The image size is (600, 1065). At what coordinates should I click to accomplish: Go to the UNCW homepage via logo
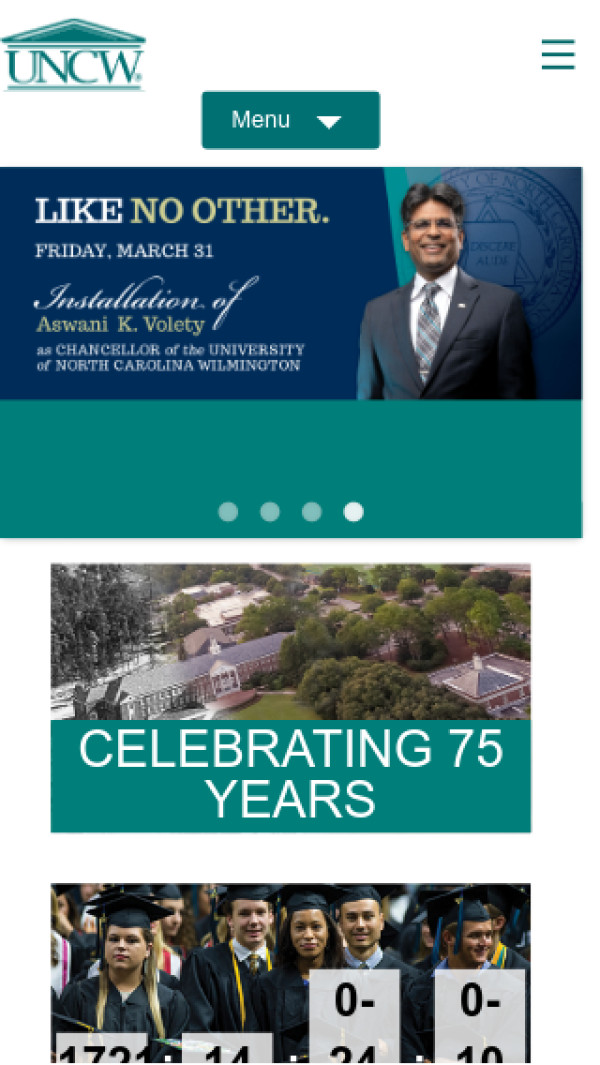73,55
